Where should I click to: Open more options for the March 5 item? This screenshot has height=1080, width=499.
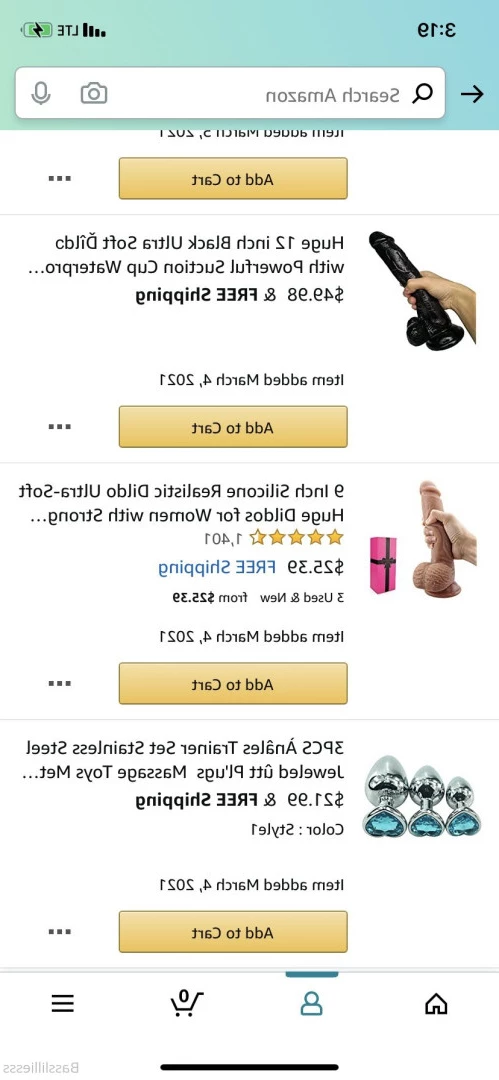pos(60,179)
